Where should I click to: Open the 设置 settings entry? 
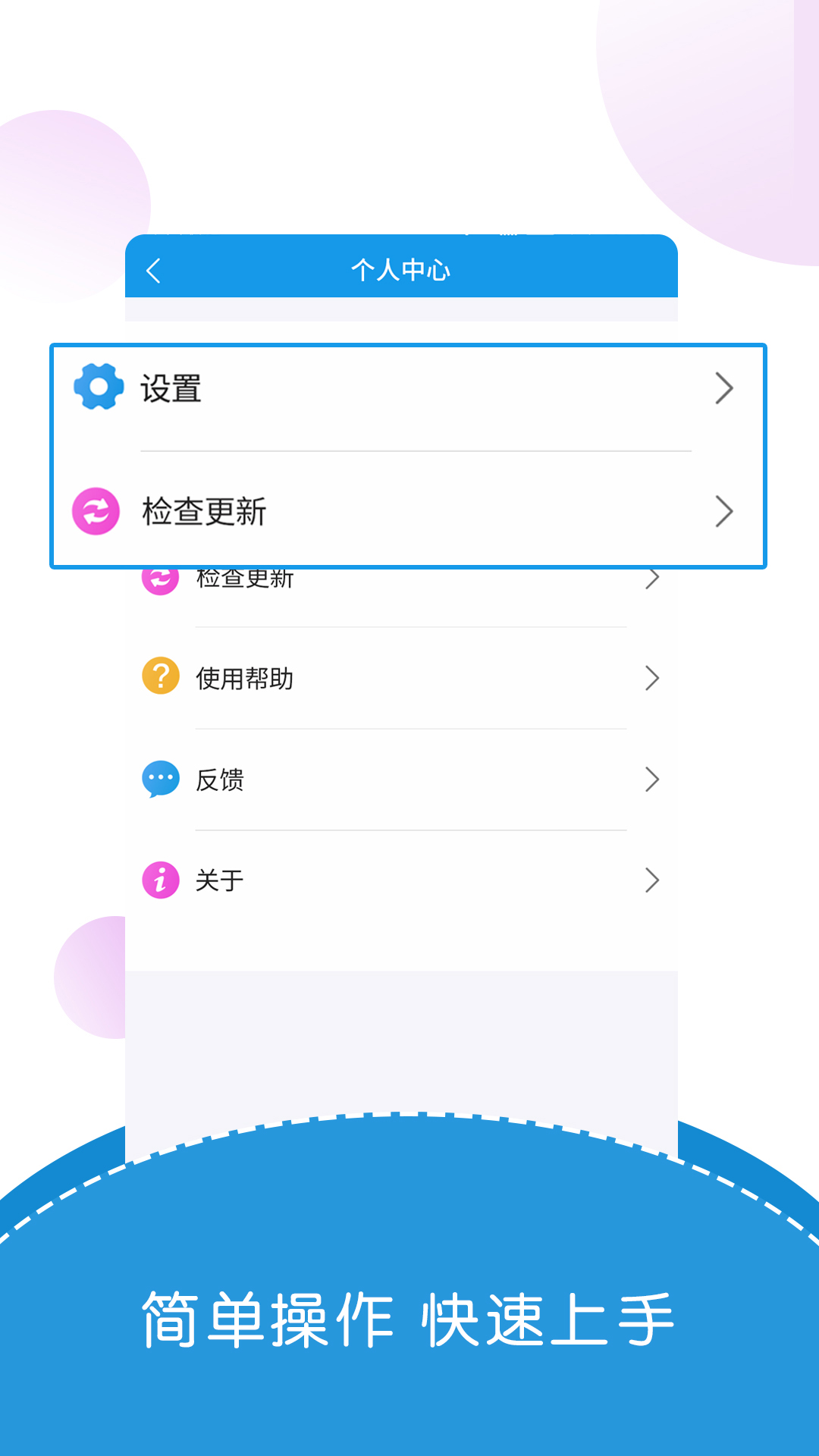171,389
